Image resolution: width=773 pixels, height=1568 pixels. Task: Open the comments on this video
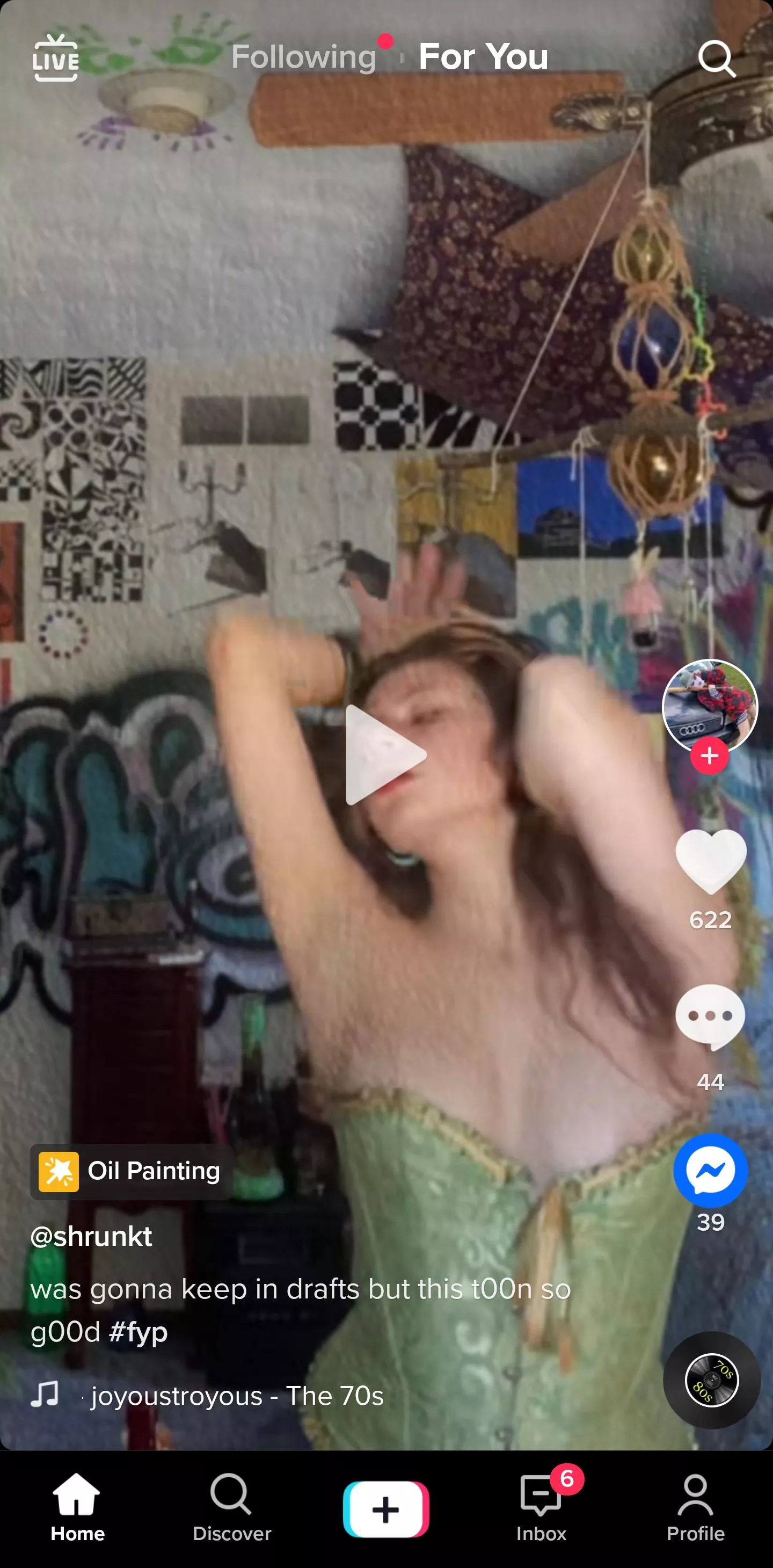click(710, 1017)
